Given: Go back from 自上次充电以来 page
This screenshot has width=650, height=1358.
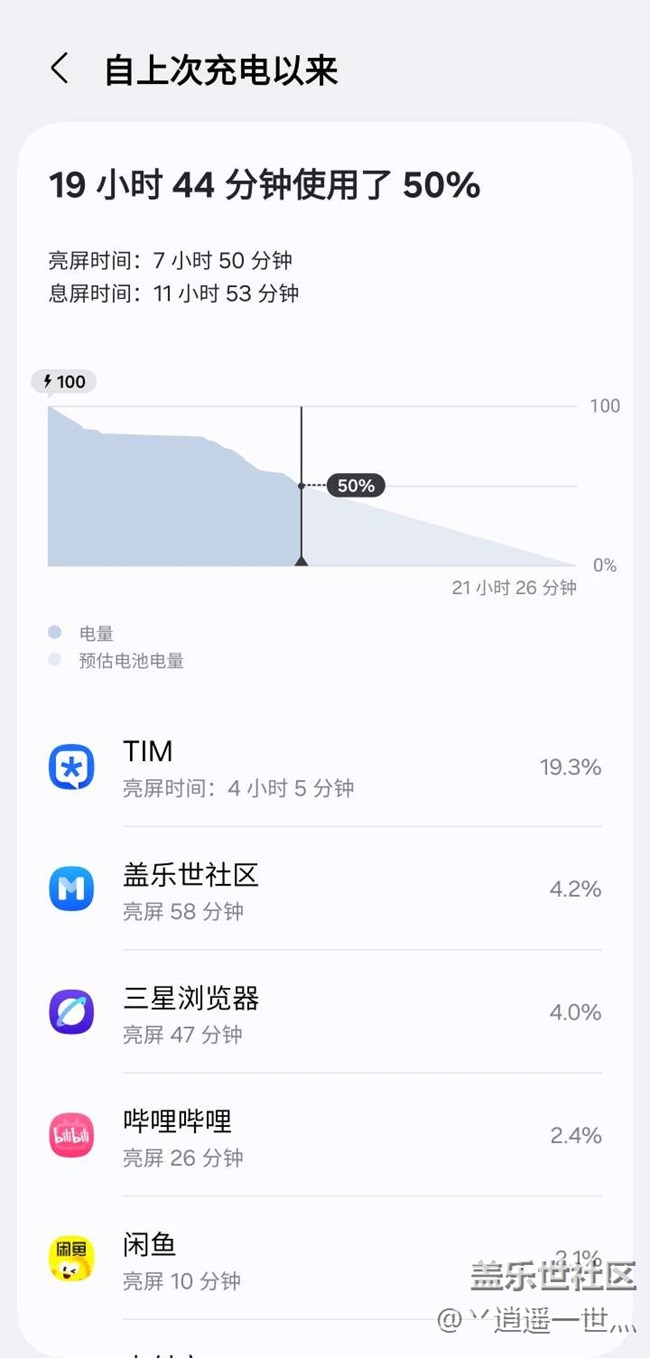Looking at the screenshot, I should (x=60, y=69).
